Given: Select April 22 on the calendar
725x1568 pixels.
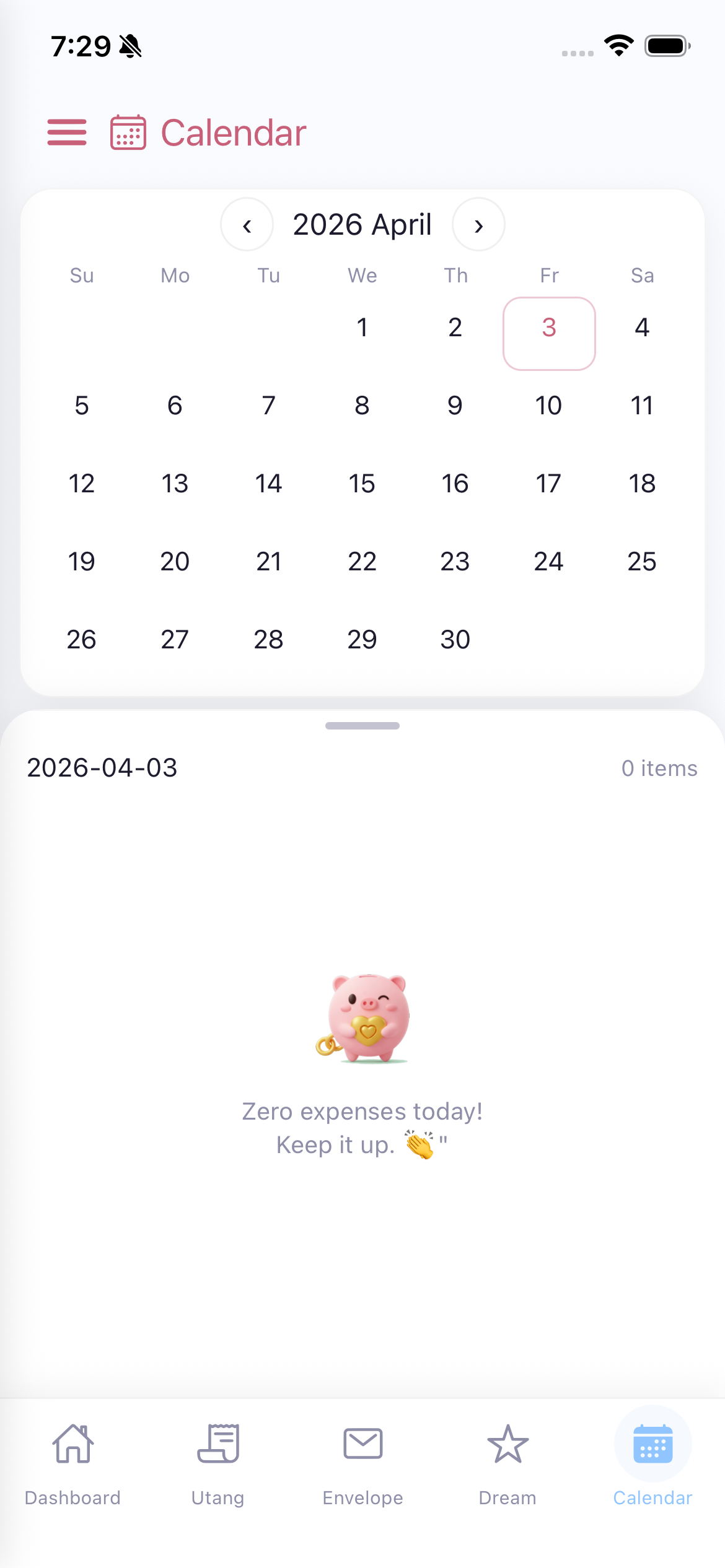Looking at the screenshot, I should 362,562.
